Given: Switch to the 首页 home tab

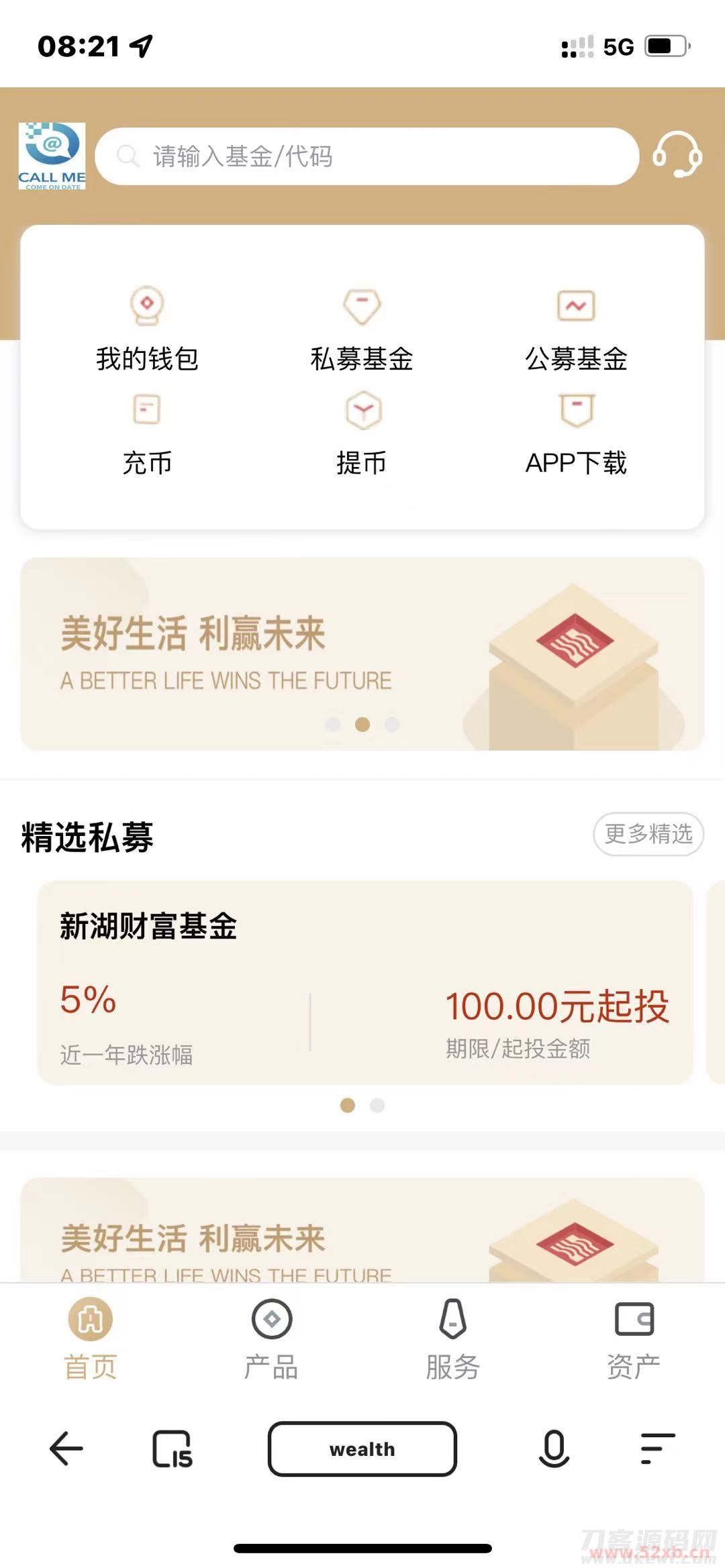Looking at the screenshot, I should [91, 1339].
